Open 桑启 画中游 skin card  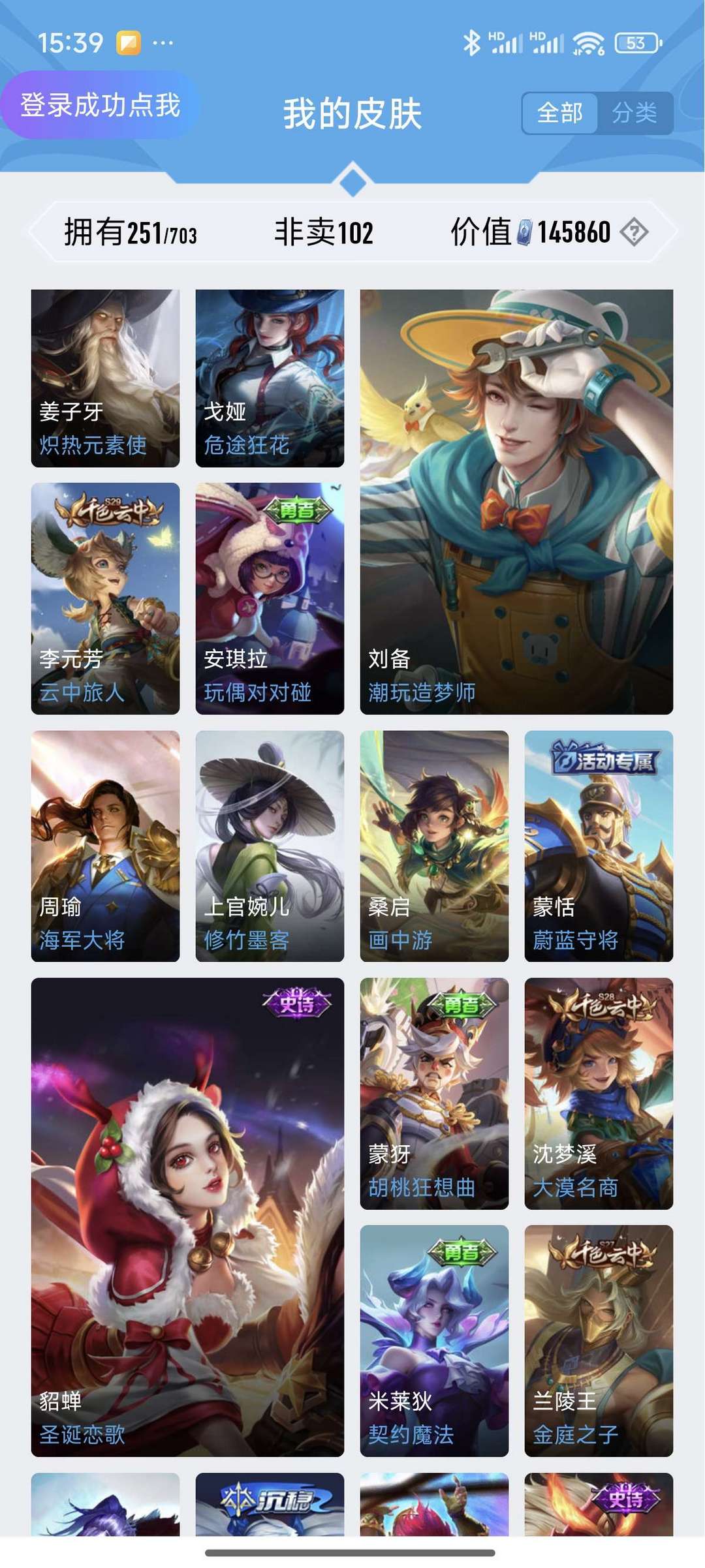pyautogui.click(x=434, y=846)
